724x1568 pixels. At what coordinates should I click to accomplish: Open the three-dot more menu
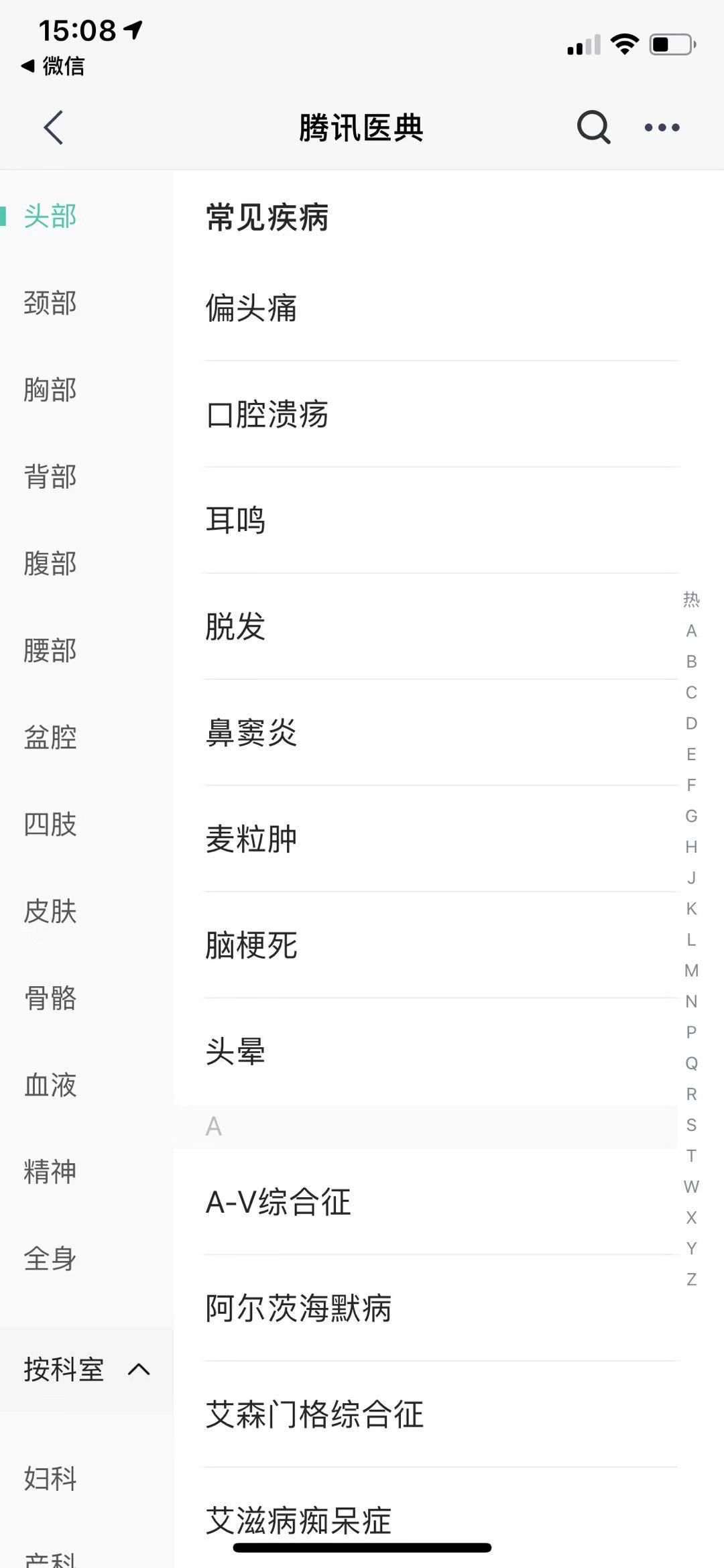(662, 127)
